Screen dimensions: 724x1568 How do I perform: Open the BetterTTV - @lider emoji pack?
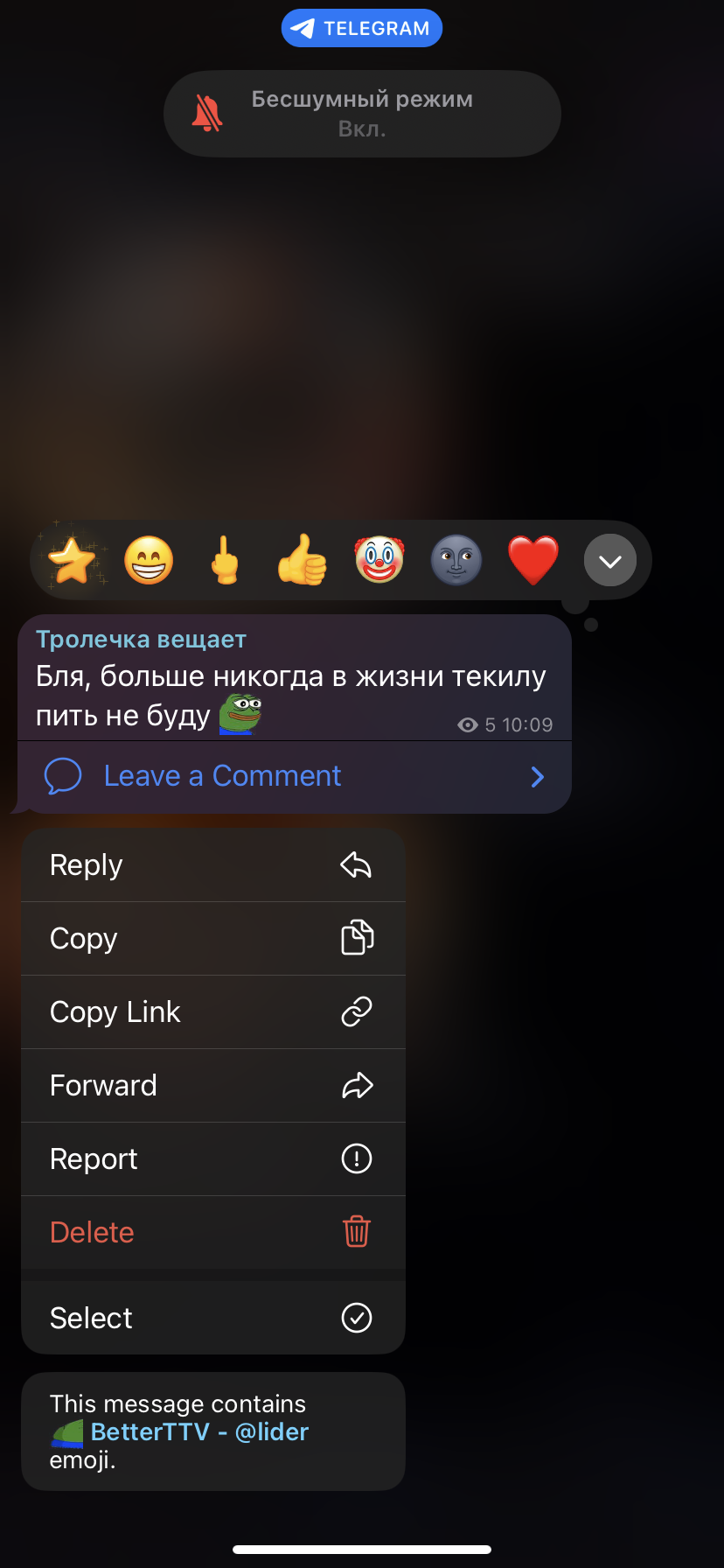(199, 1431)
